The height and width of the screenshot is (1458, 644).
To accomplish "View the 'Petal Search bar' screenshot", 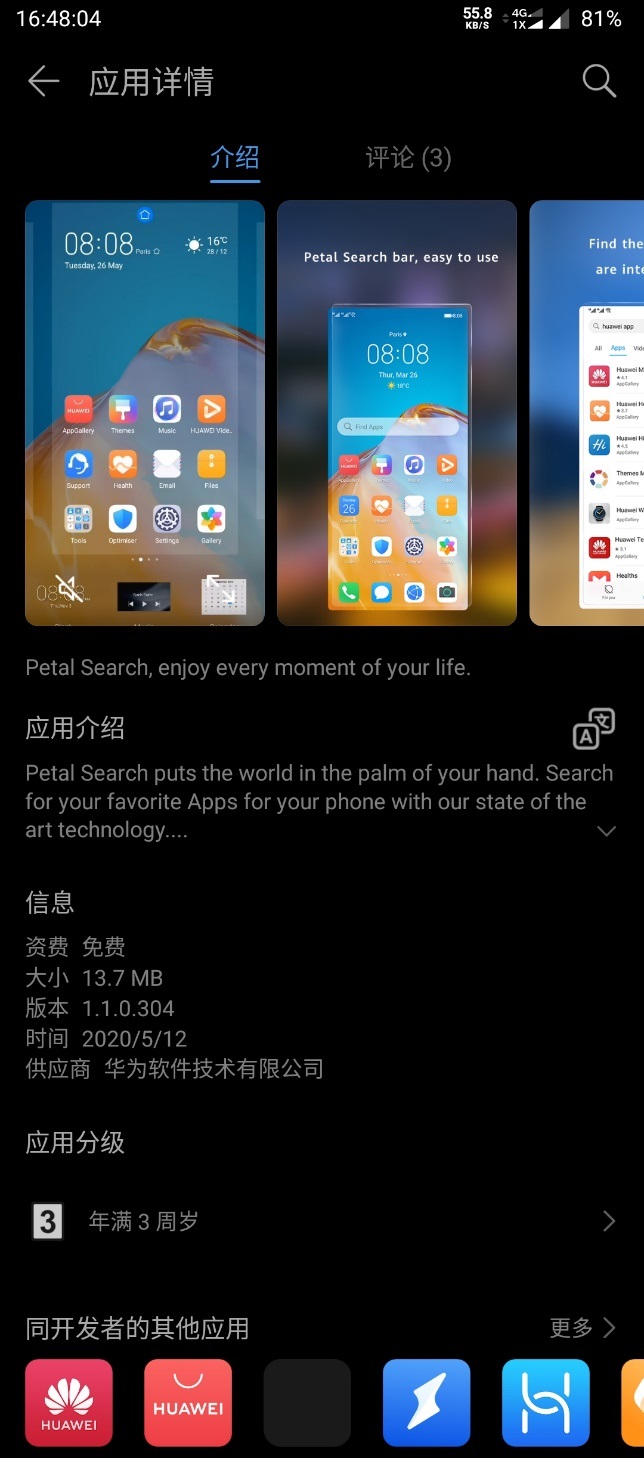I will point(397,412).
